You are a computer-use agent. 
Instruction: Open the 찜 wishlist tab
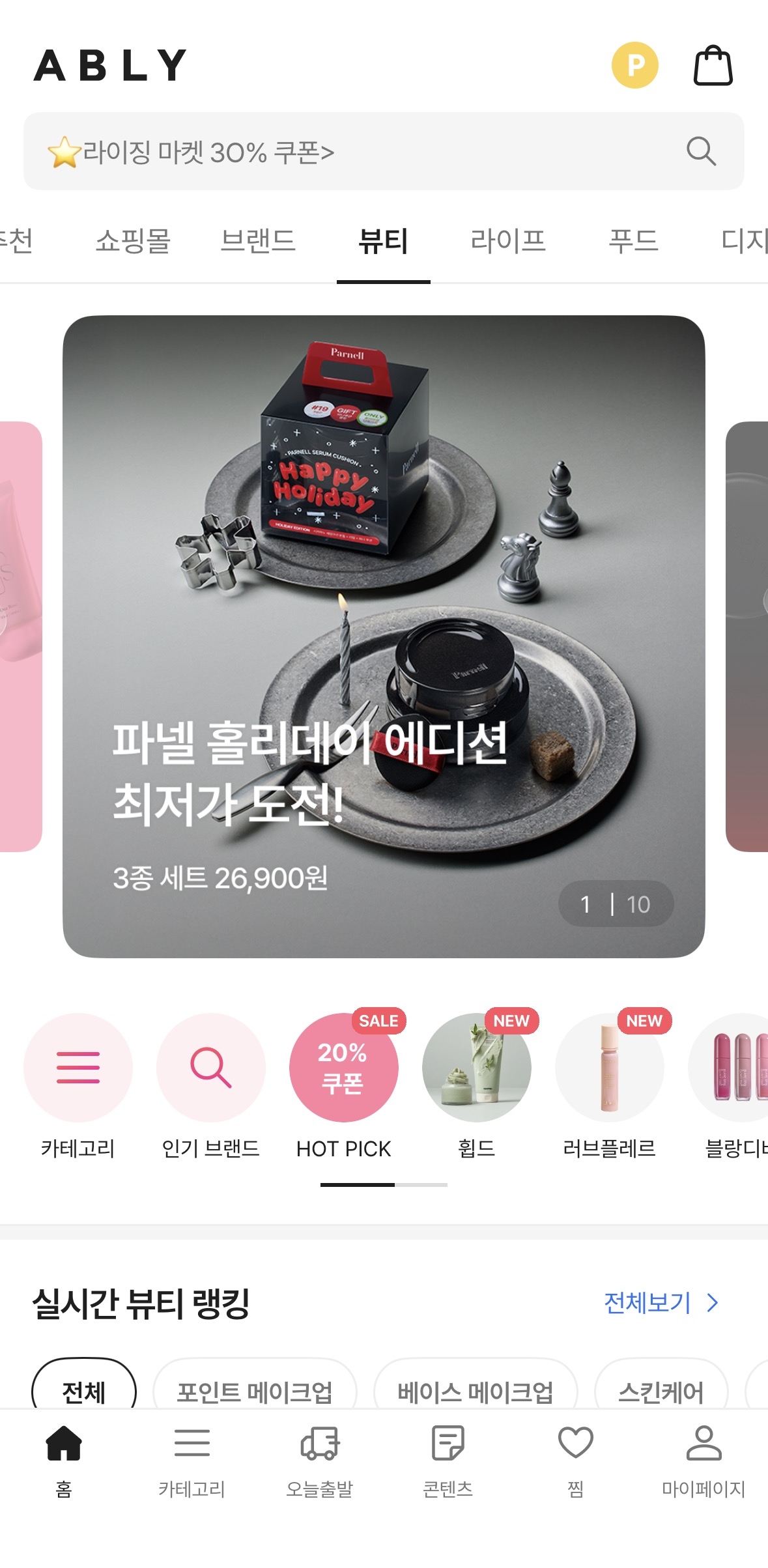576,1459
